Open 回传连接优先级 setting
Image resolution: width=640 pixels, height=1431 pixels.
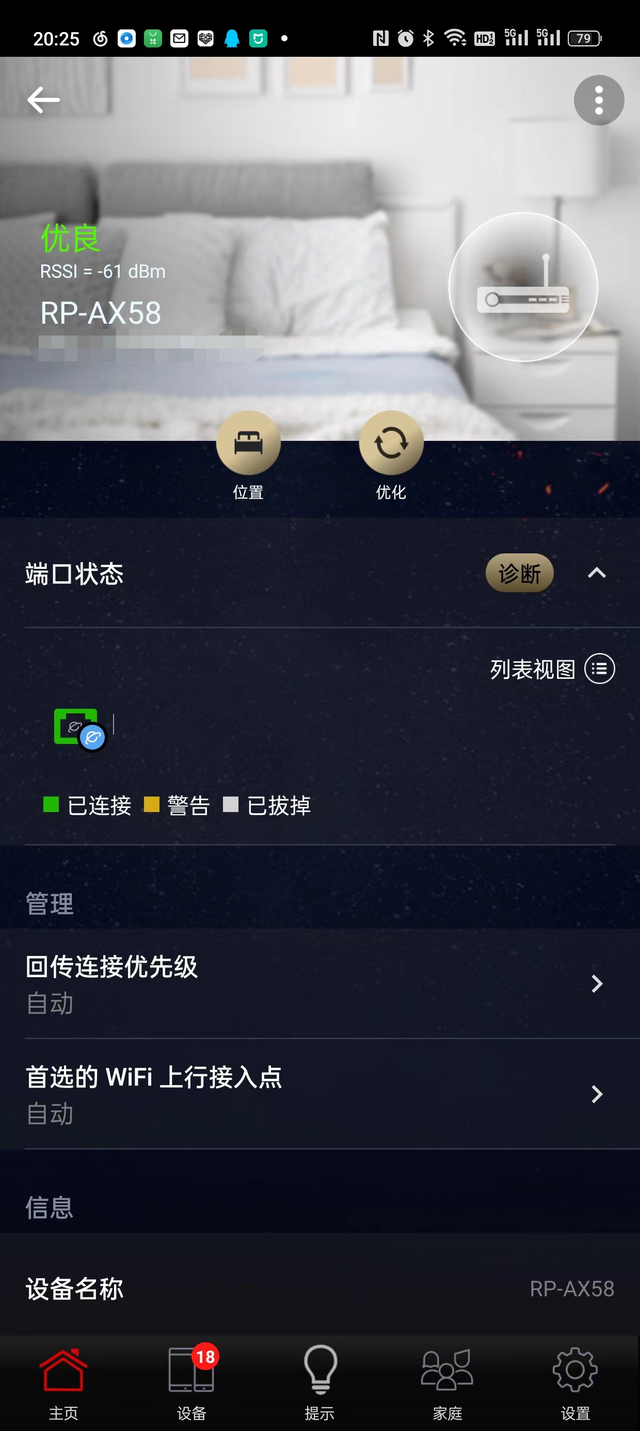coord(320,983)
